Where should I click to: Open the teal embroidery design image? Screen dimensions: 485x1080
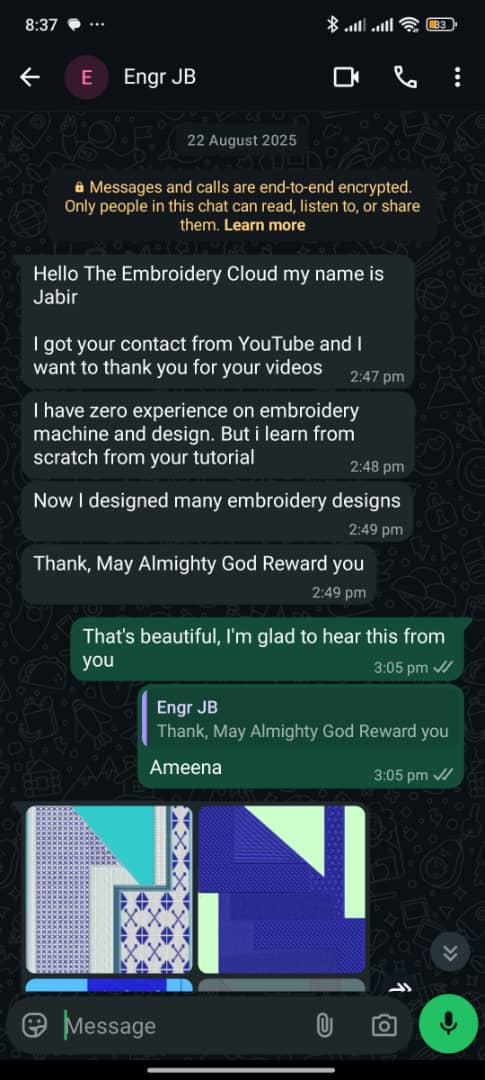pos(109,889)
